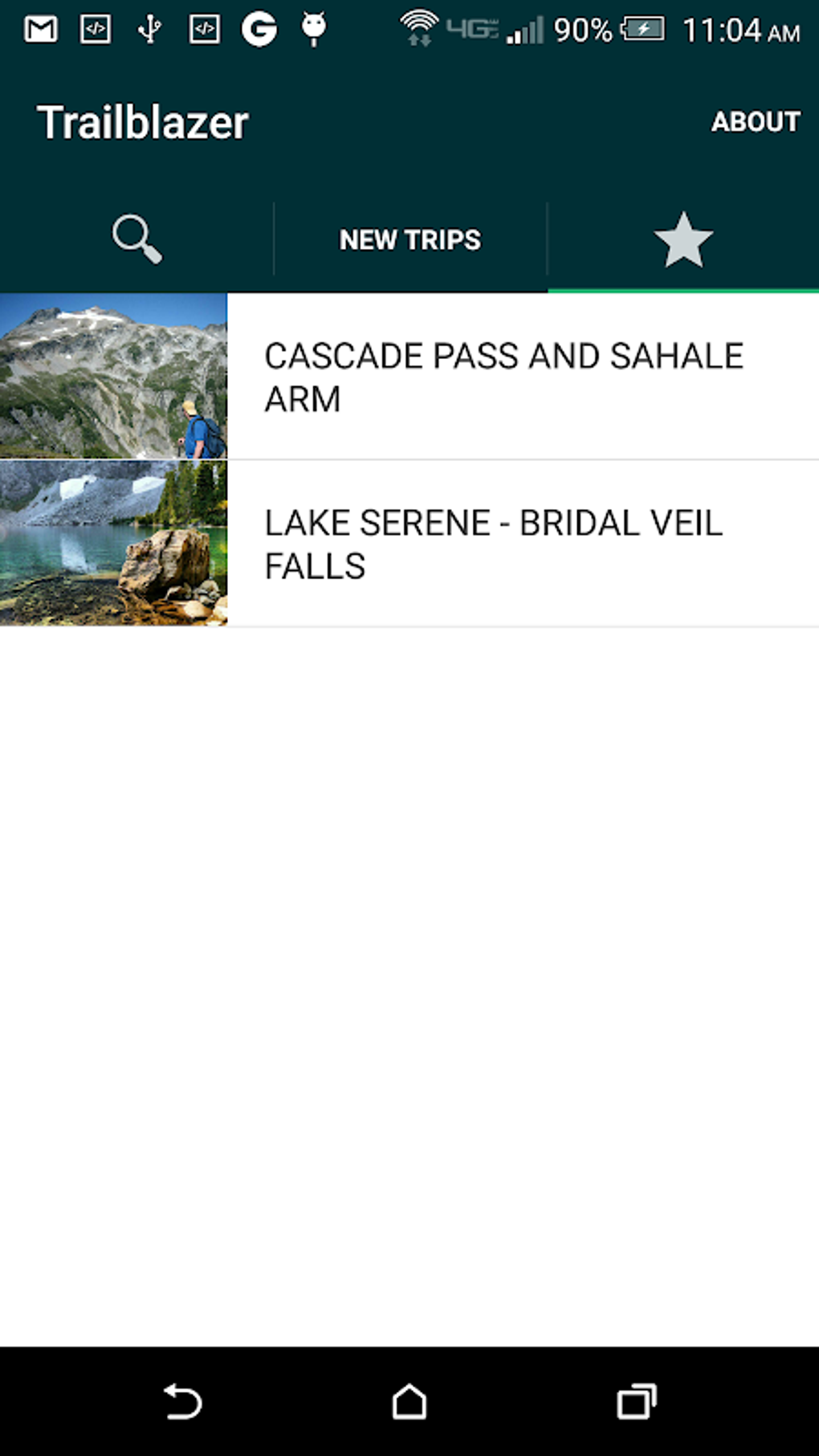Toggle favorite status on the star tab

(x=682, y=238)
